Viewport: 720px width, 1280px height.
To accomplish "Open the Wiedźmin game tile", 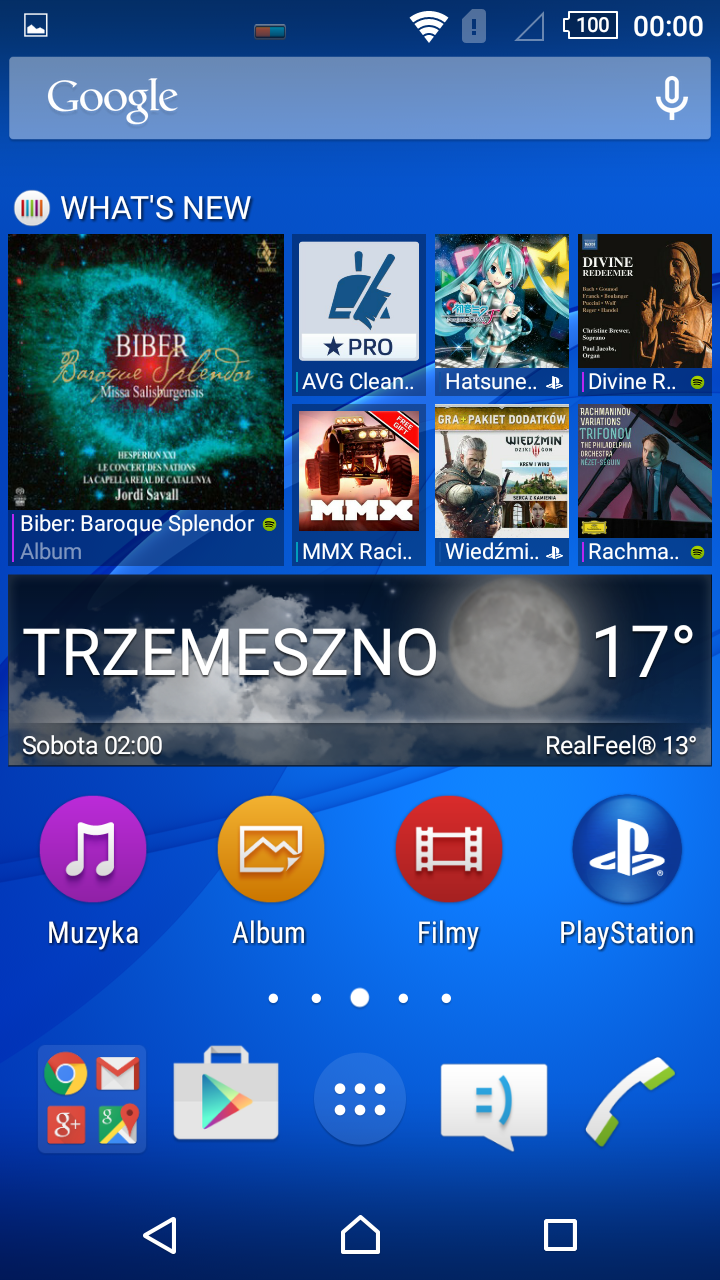I will point(502,485).
